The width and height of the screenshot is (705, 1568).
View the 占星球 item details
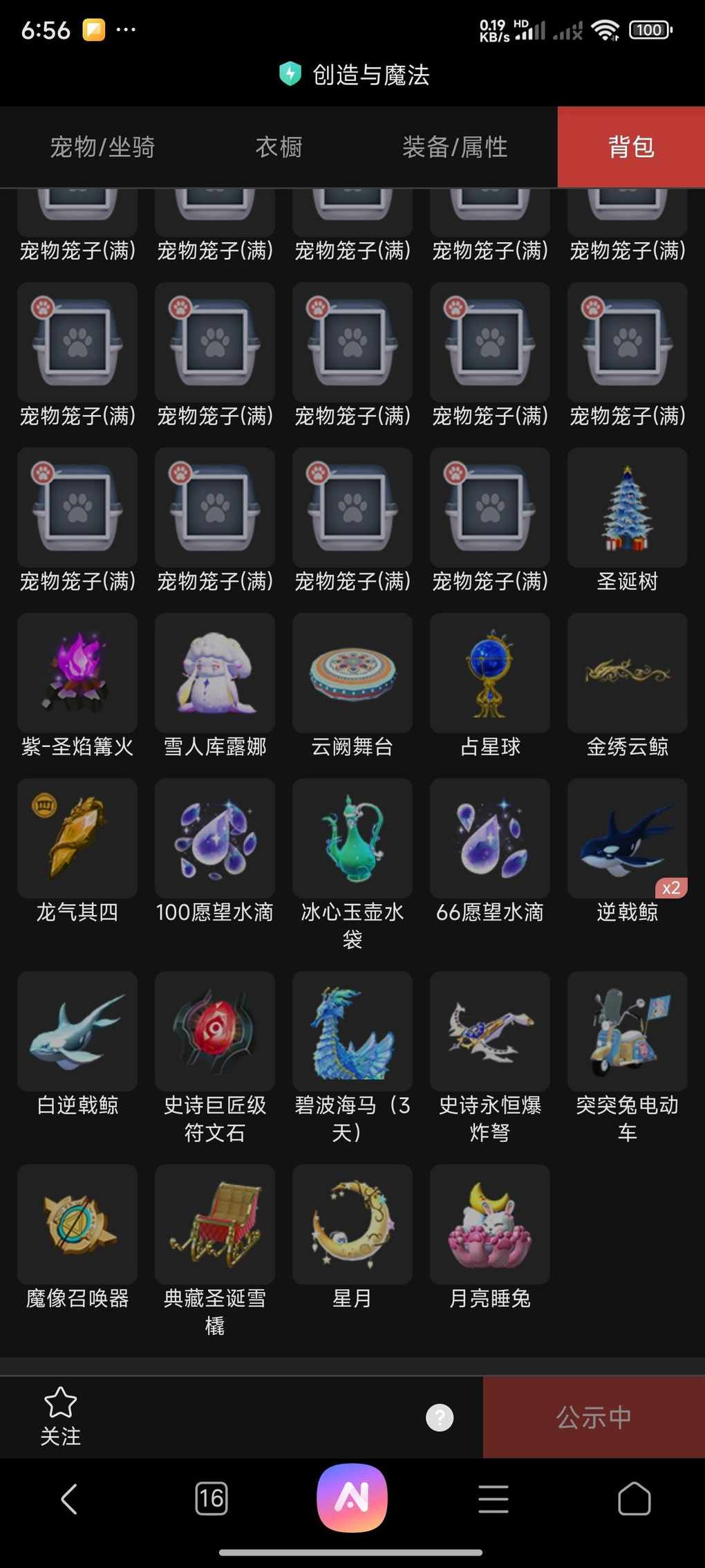(489, 674)
